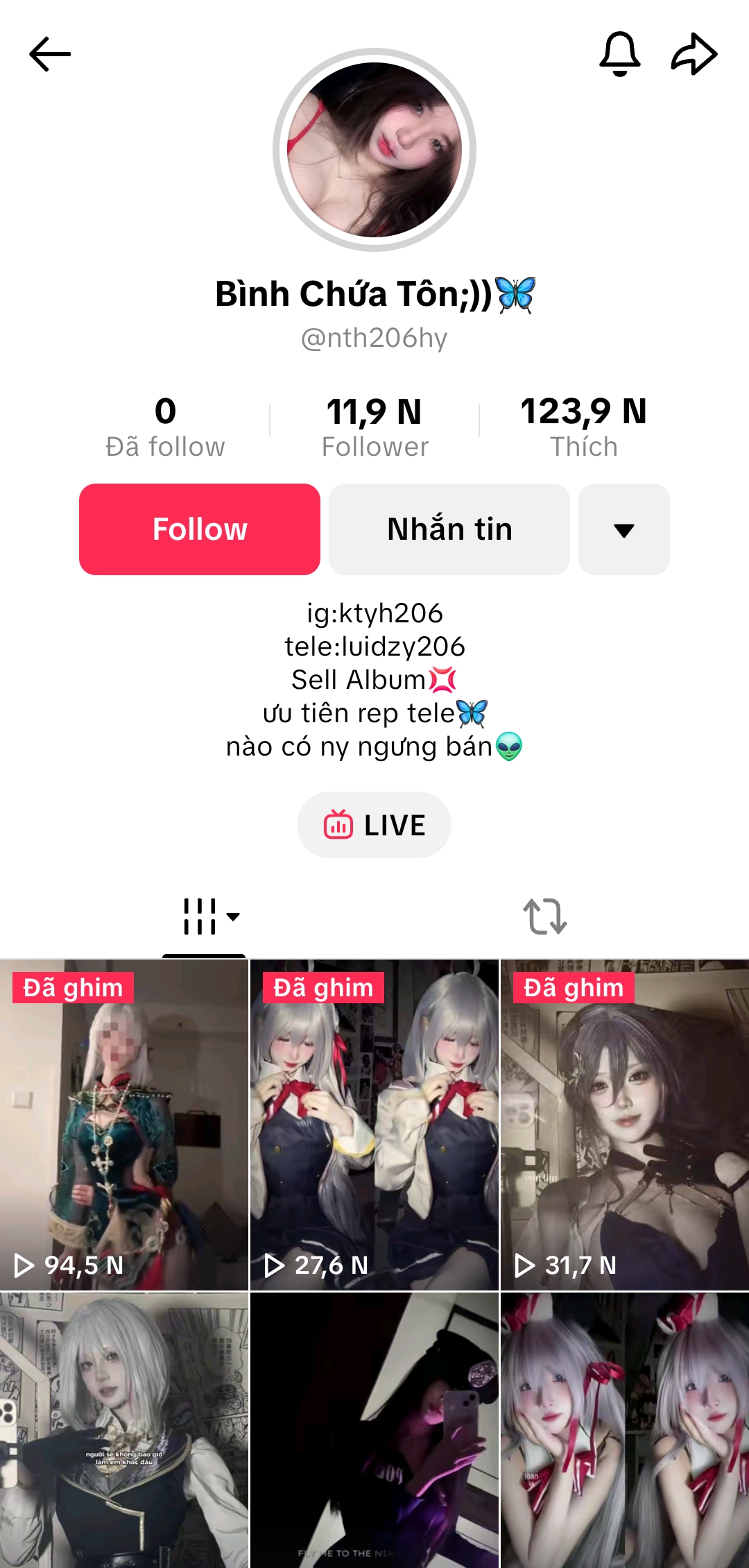The height and width of the screenshot is (1568, 749).
Task: Open pinned video with 27,6 N views
Action: pos(374,1124)
